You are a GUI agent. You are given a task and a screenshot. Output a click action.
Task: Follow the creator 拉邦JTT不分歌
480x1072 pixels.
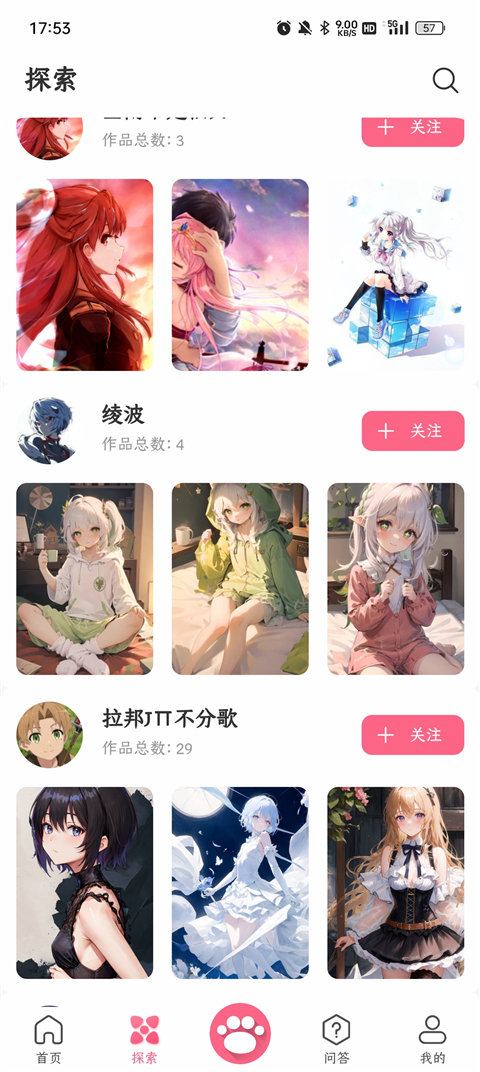coord(413,735)
